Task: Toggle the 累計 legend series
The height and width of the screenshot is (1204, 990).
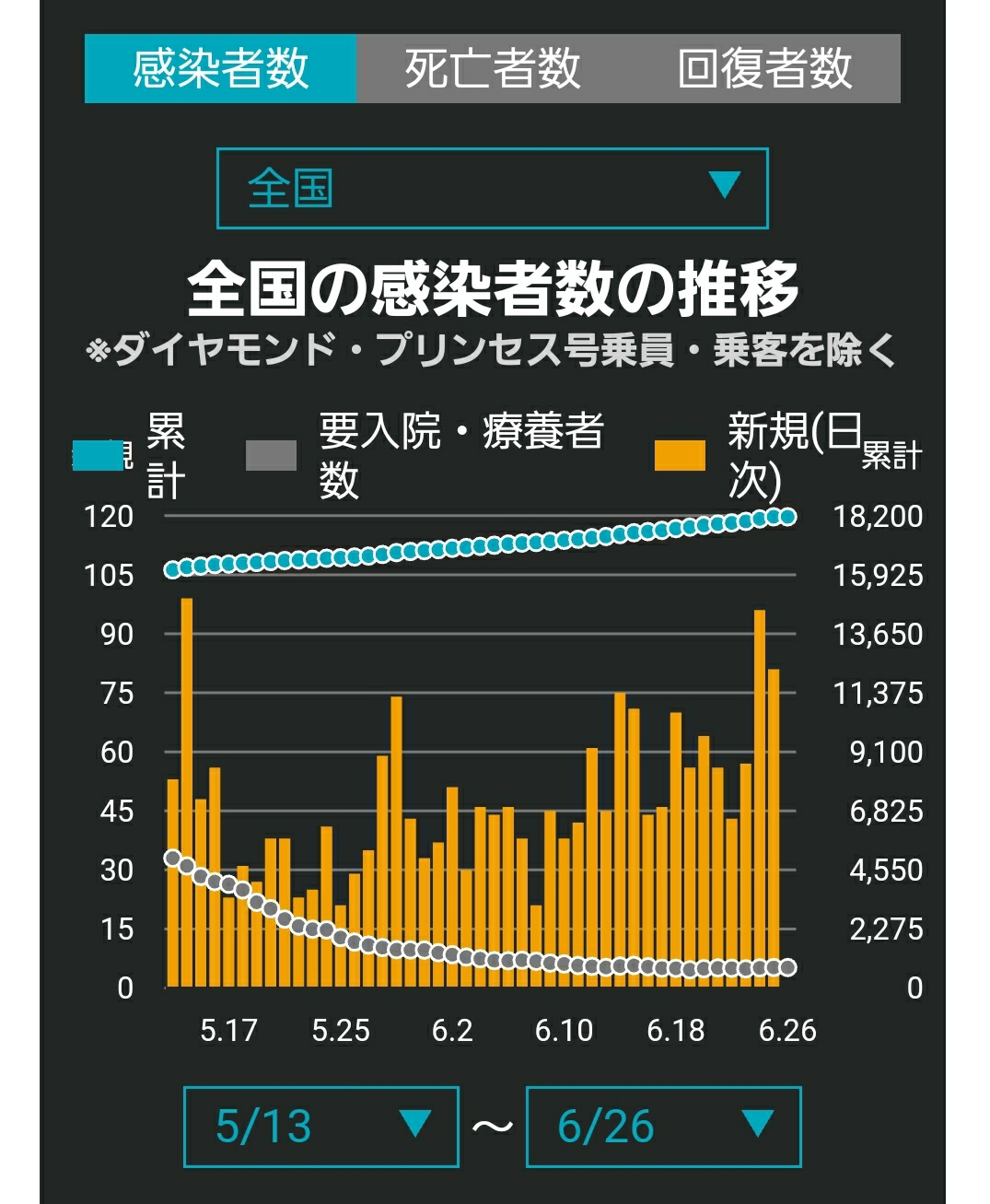Action: [x=131, y=455]
